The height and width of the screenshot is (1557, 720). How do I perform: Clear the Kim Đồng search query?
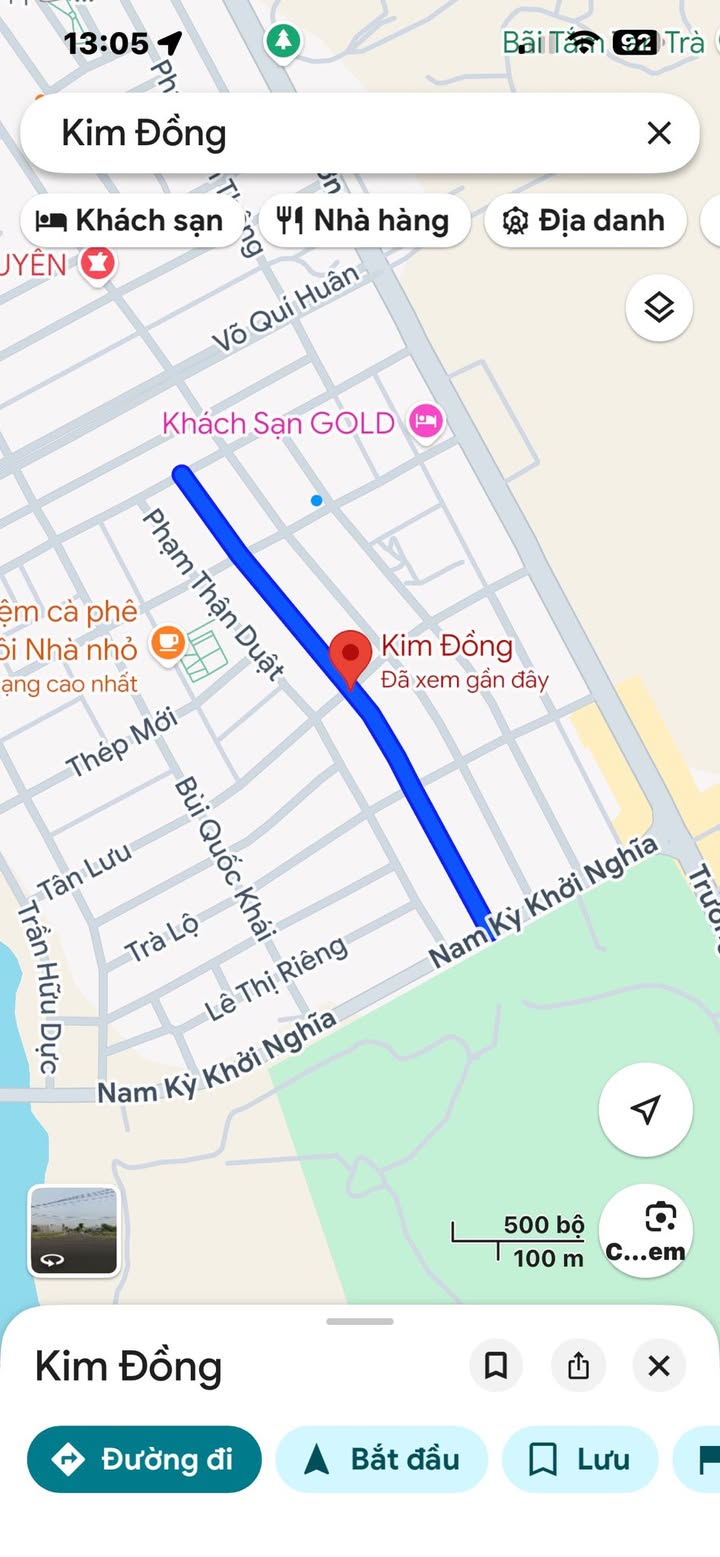(658, 133)
